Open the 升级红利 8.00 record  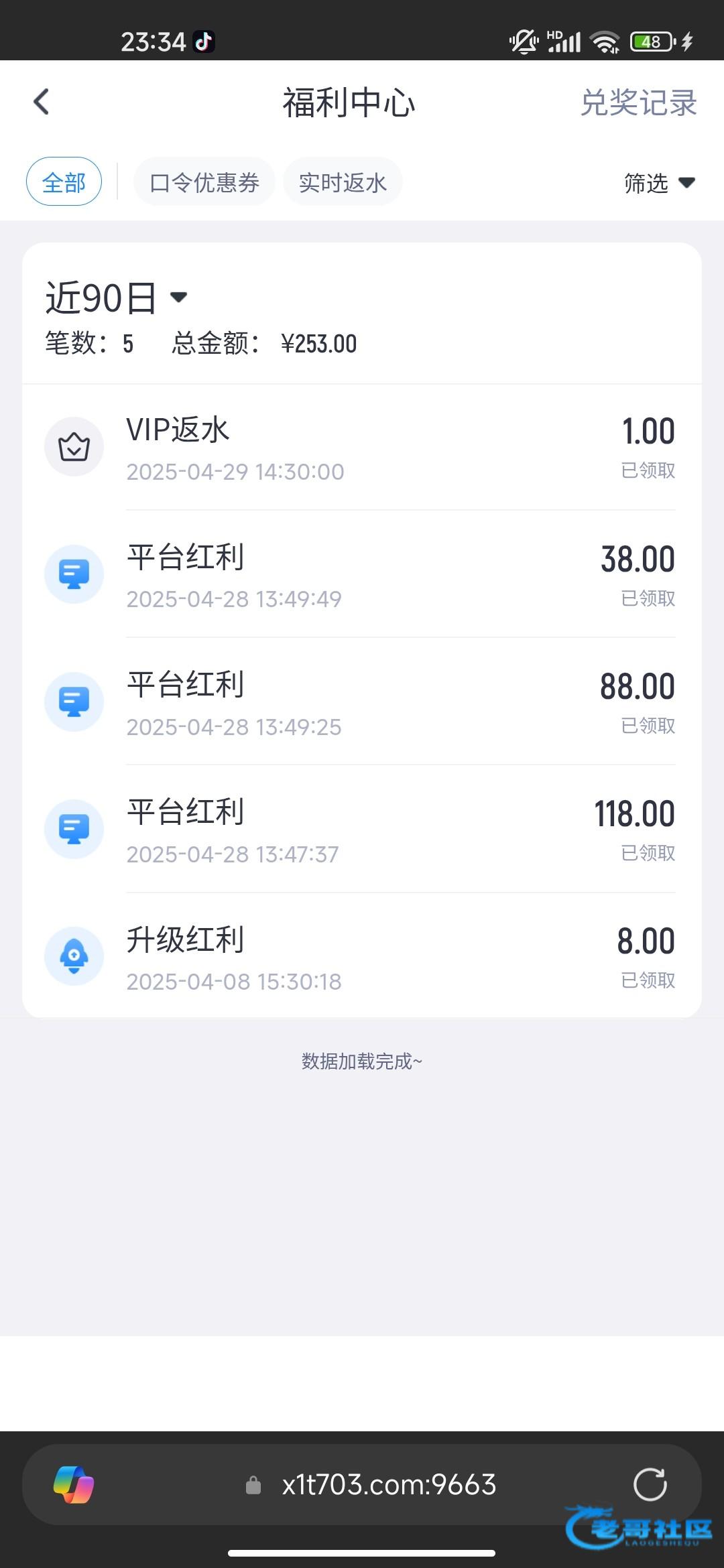coord(362,956)
